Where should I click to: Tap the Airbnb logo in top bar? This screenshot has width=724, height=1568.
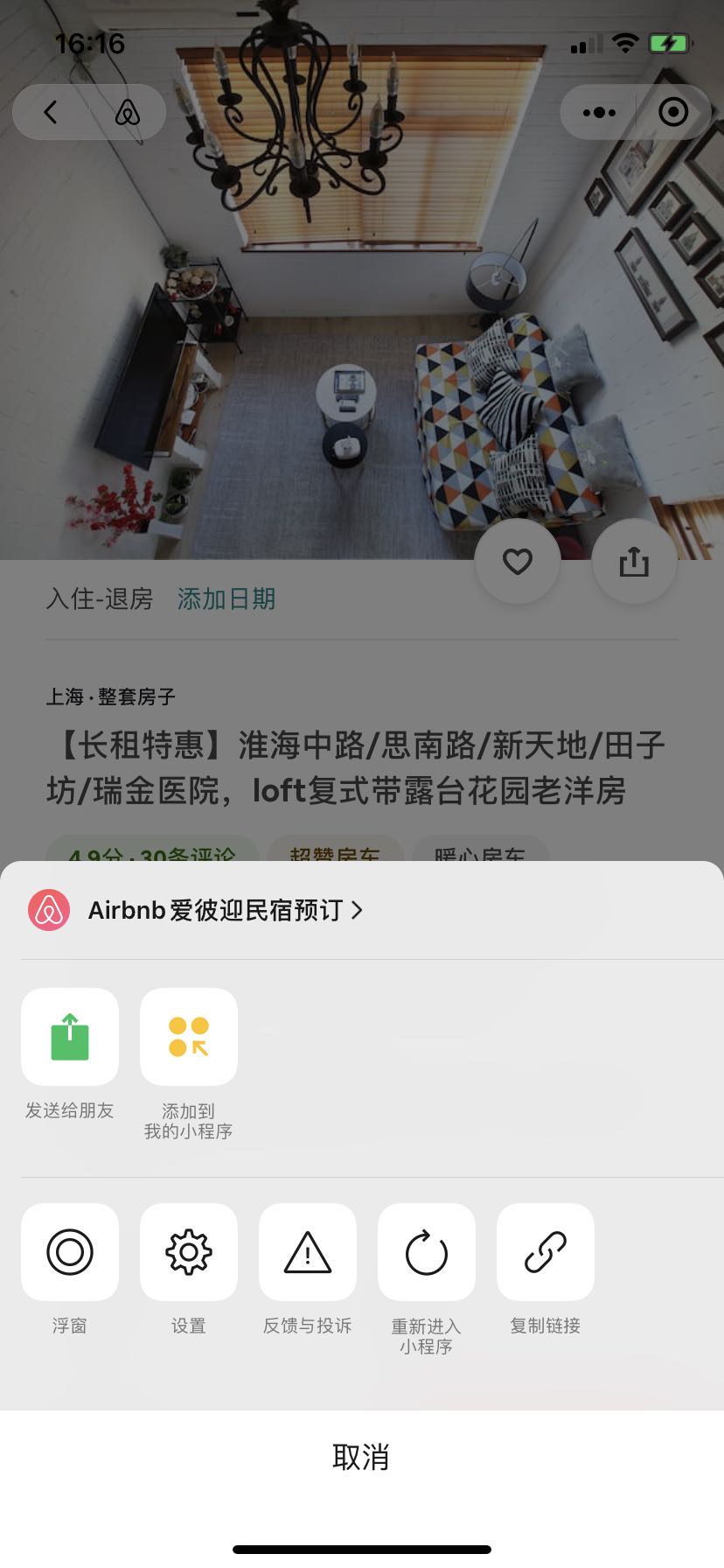tap(125, 112)
